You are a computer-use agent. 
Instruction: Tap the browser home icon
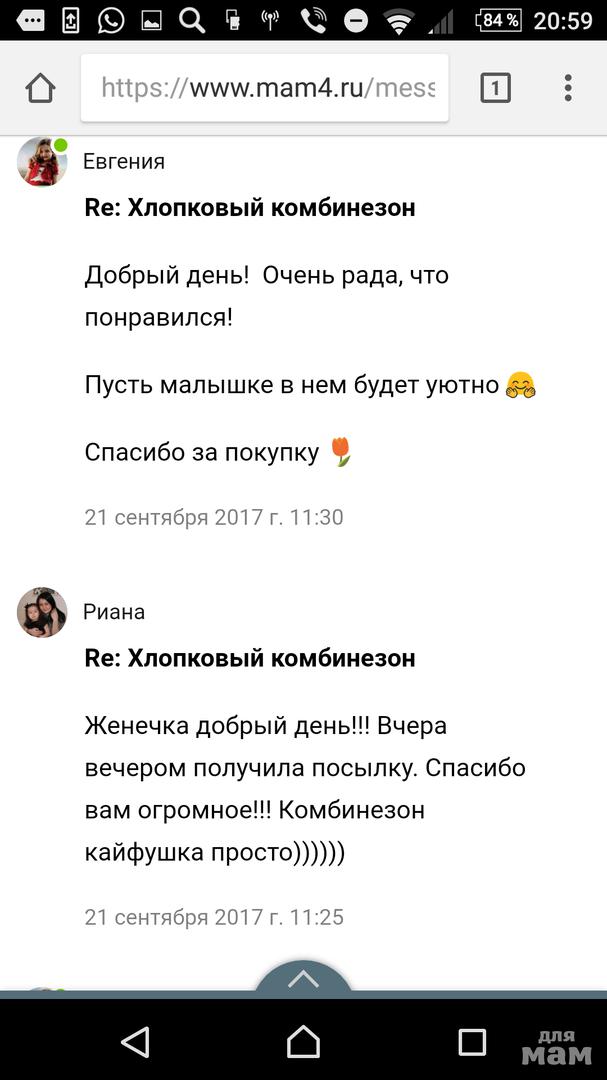coord(40,88)
